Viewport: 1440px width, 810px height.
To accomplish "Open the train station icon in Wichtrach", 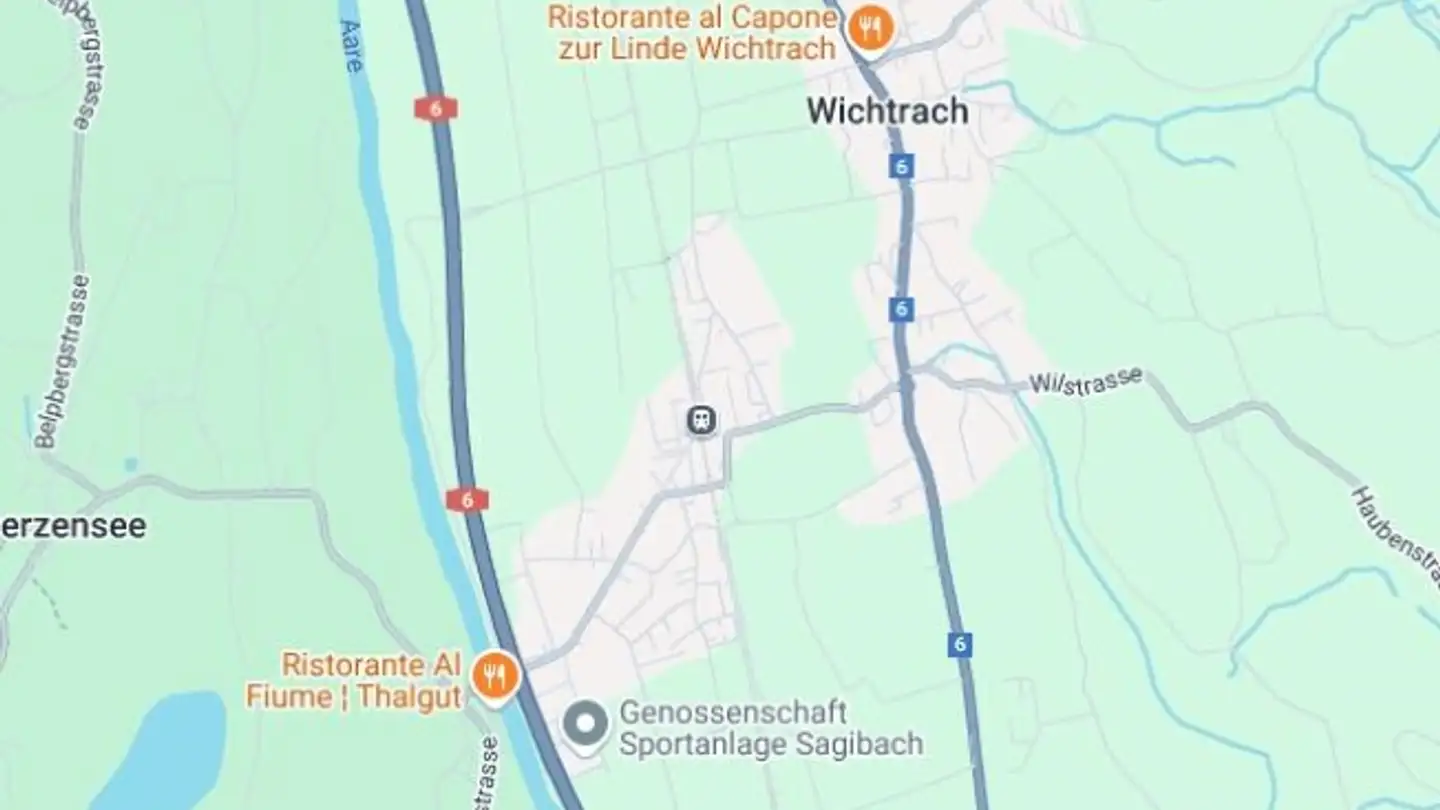I will pos(702,420).
